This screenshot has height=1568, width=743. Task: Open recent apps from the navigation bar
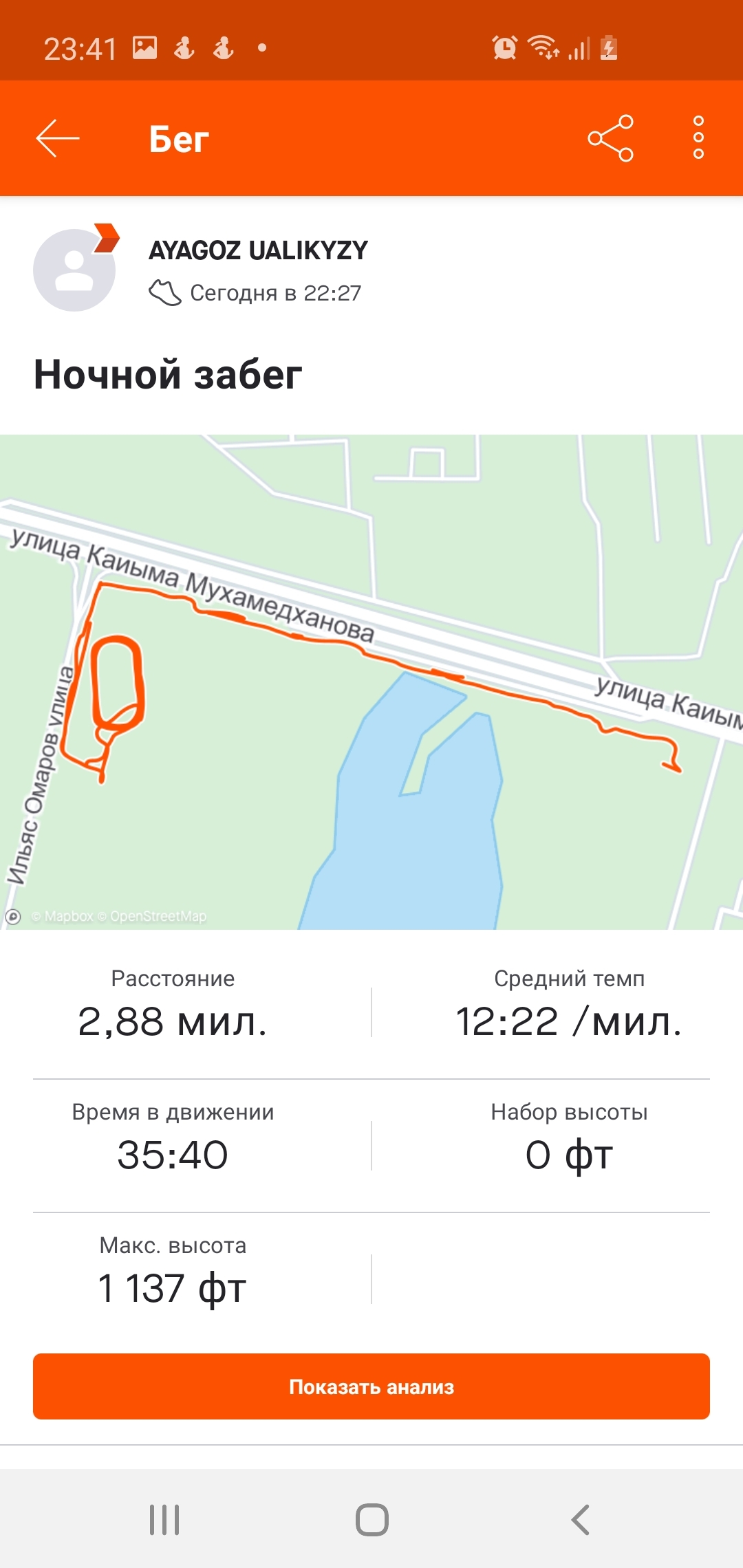tap(164, 1519)
